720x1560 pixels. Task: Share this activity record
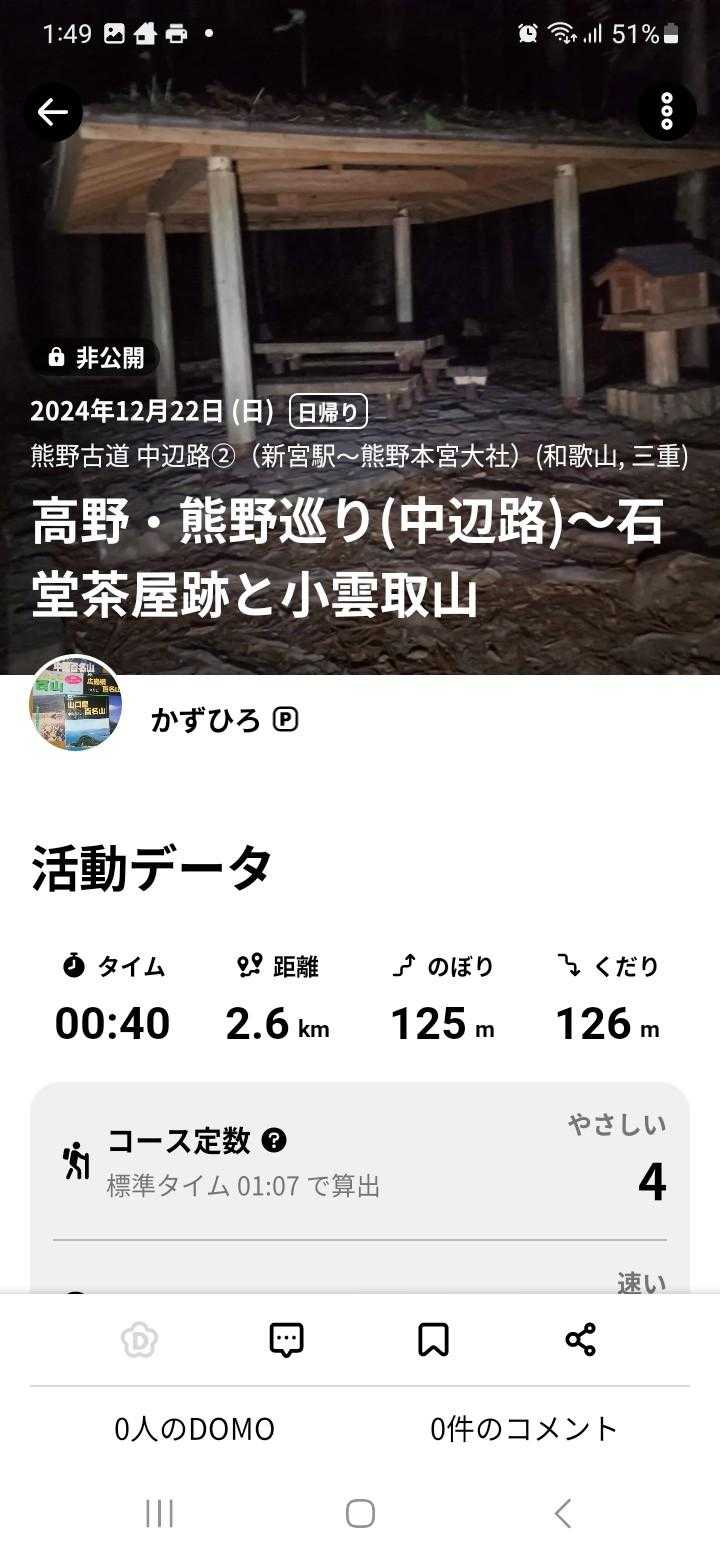580,1339
